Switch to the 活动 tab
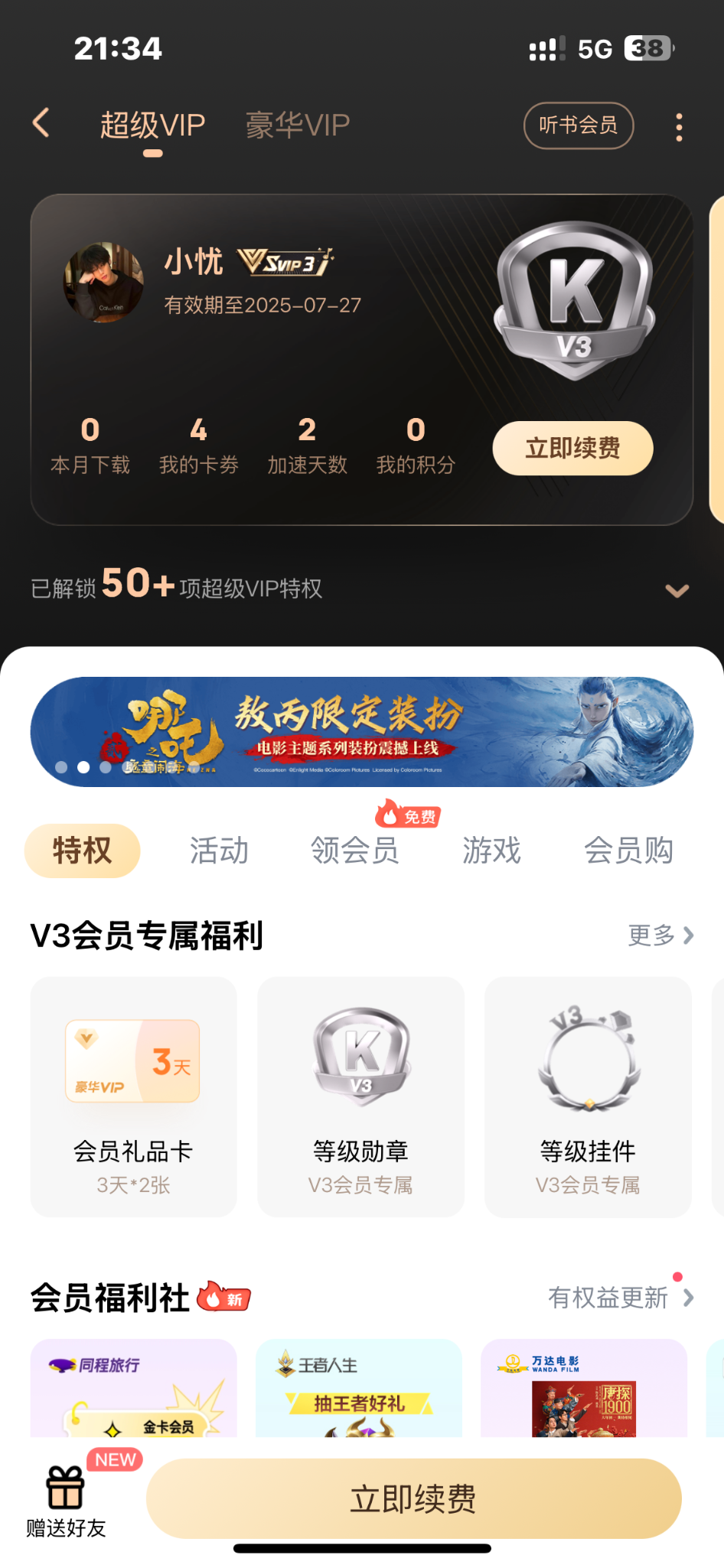Screen dimensions: 724x1568 (219, 851)
